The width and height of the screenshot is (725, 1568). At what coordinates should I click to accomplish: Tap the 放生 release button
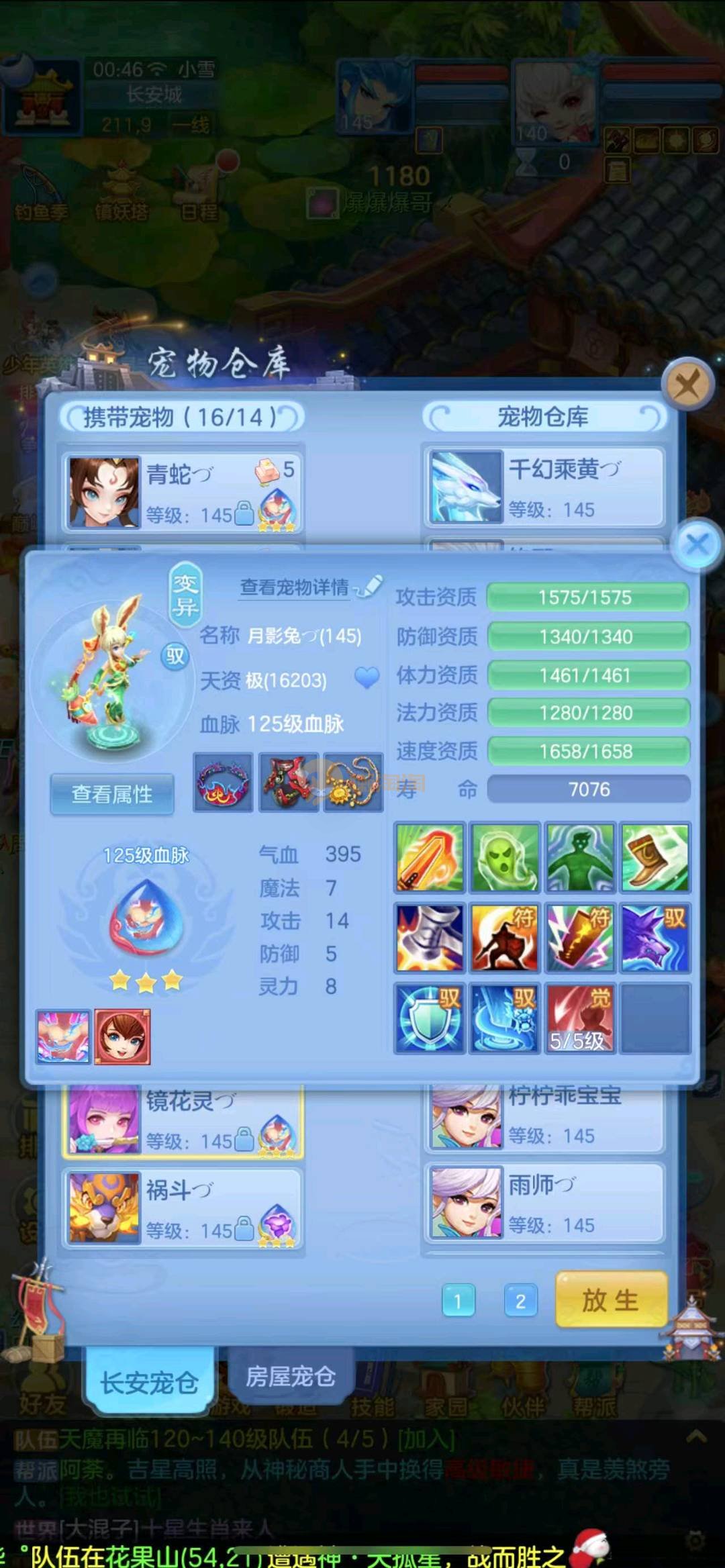[x=611, y=1300]
